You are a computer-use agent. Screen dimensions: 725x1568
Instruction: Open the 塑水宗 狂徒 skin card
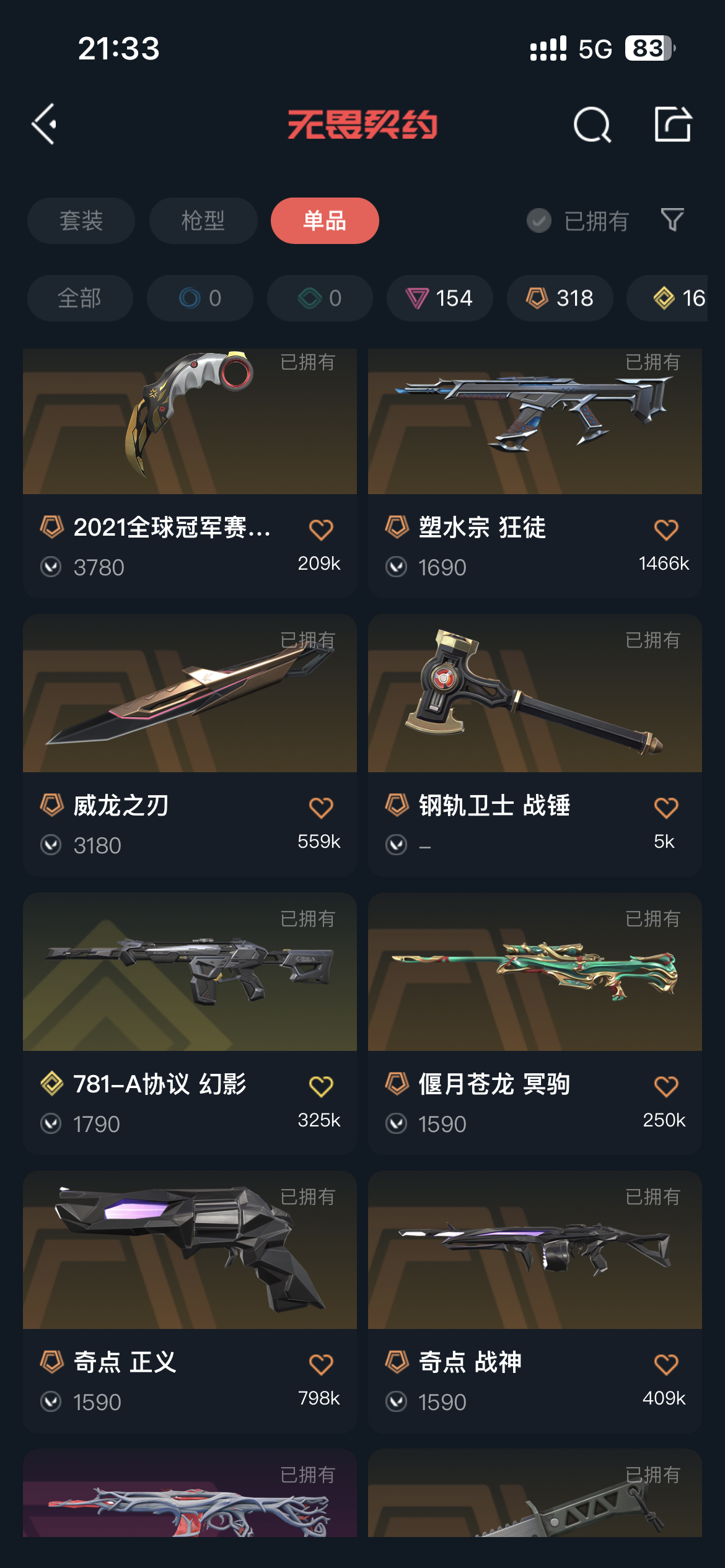[534, 433]
